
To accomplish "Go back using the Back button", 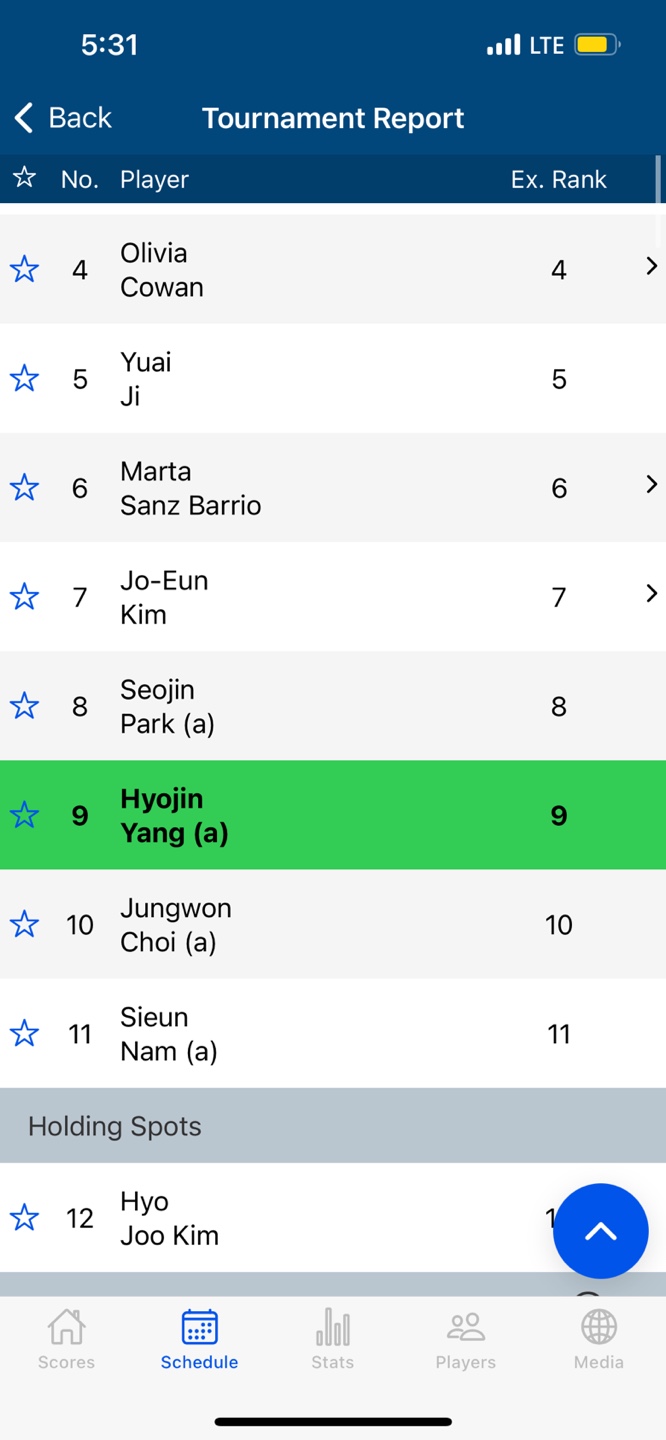I will (63, 118).
